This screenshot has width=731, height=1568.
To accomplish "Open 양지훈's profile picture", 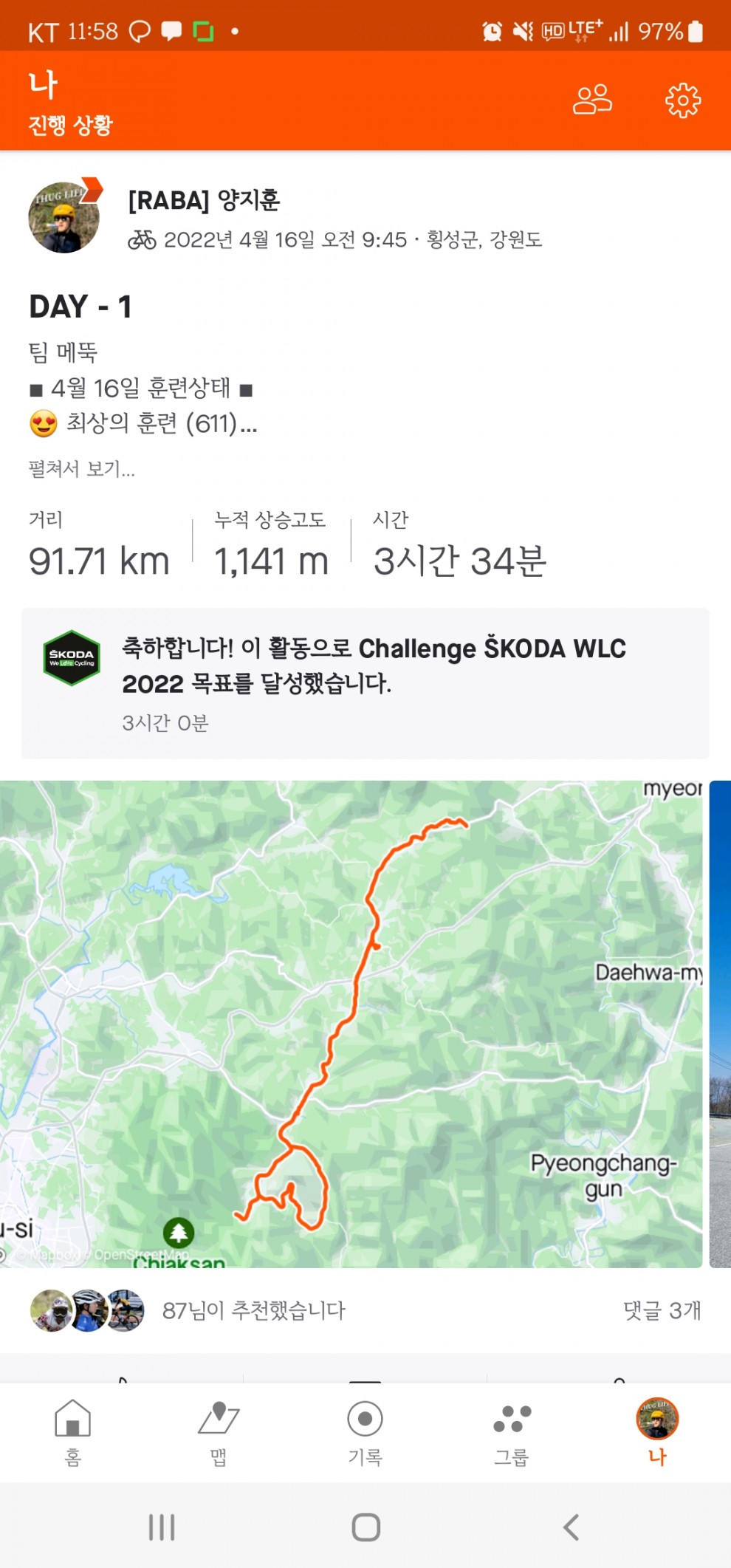I will pyautogui.click(x=64, y=218).
